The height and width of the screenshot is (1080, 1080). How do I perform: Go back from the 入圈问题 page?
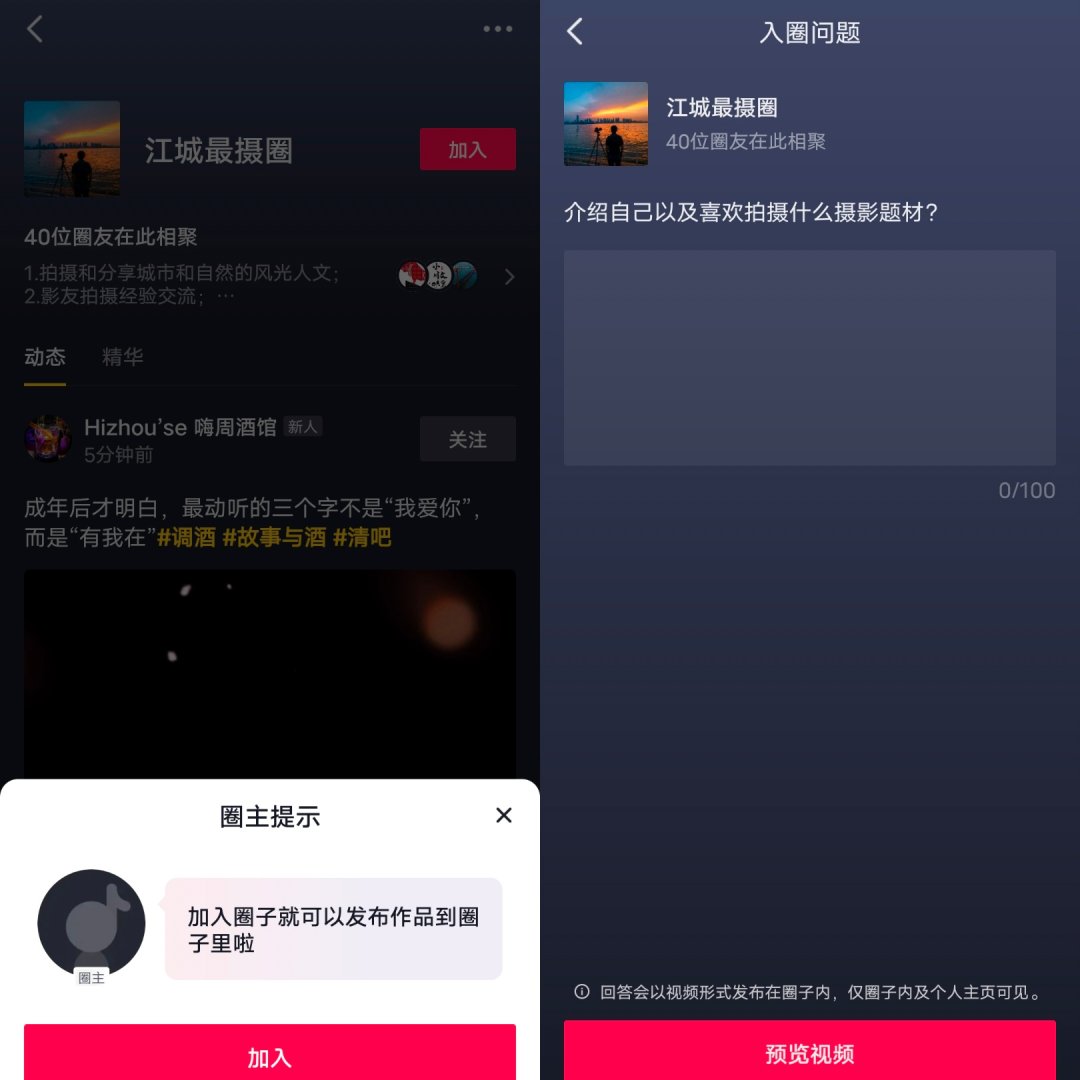pyautogui.click(x=575, y=32)
